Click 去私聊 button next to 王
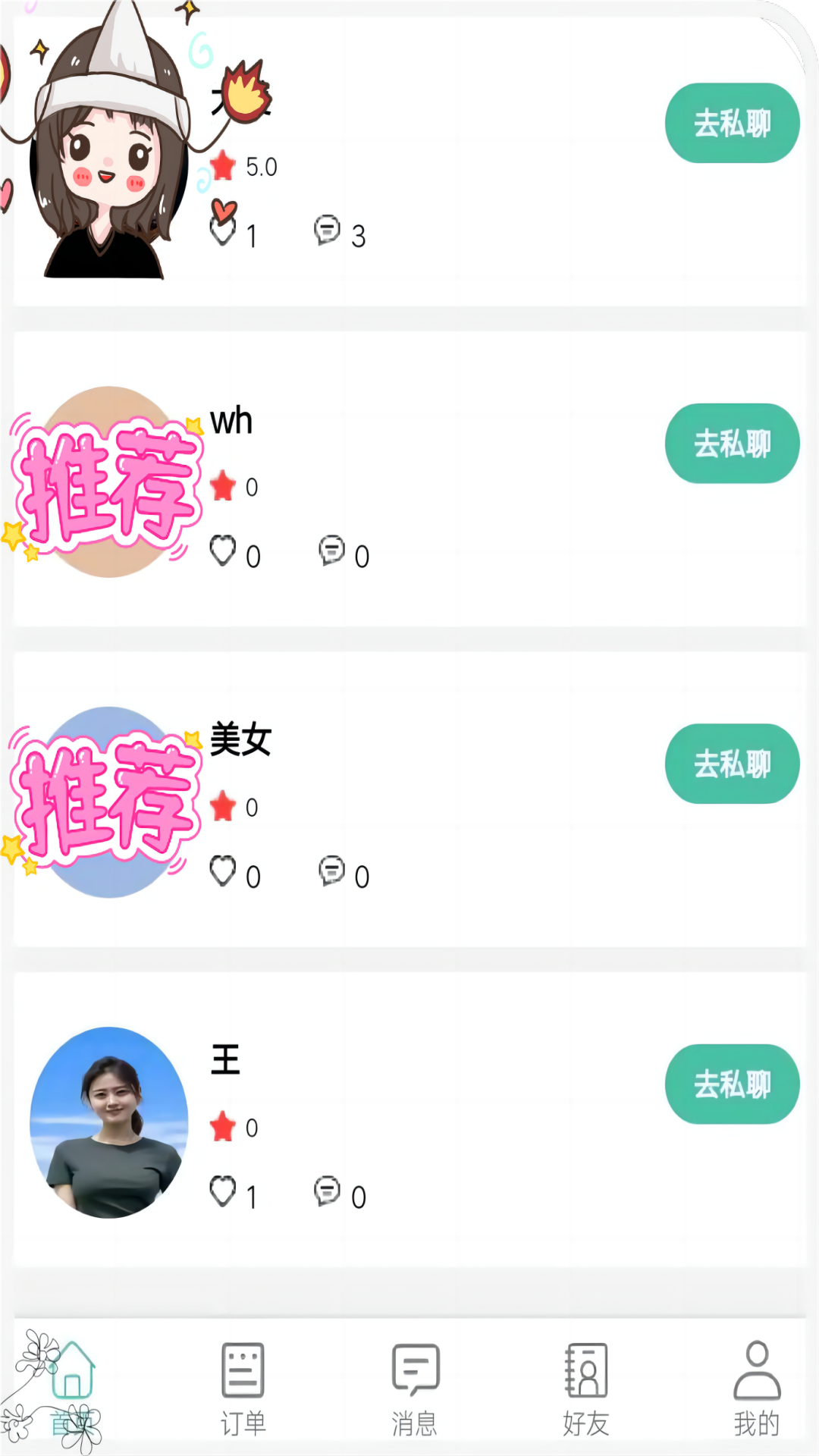 pyautogui.click(x=731, y=1084)
